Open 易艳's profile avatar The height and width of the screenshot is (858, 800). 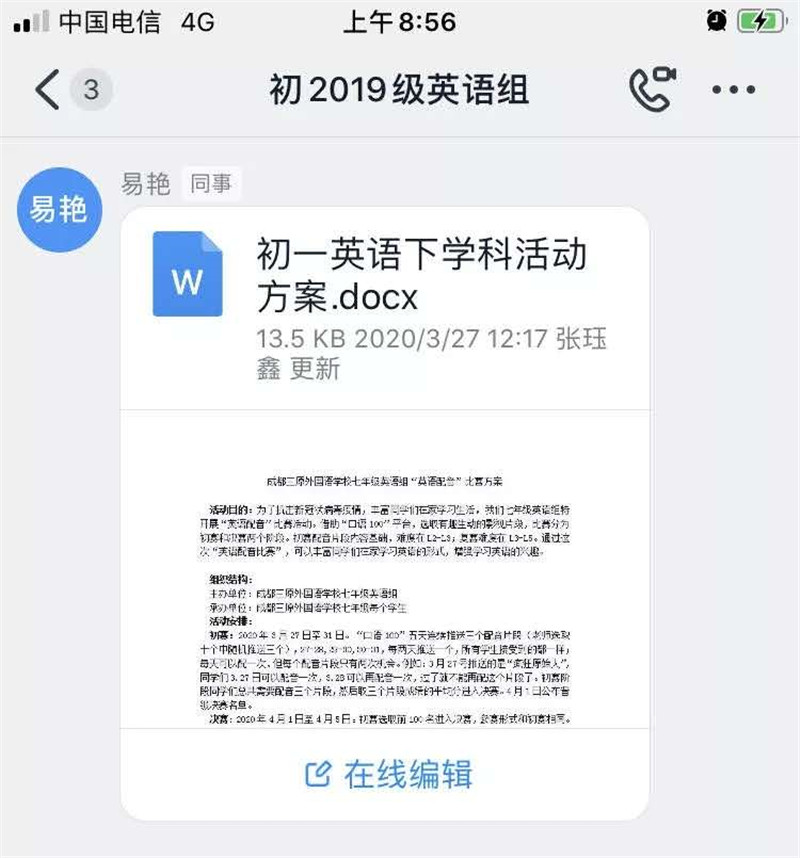click(x=62, y=209)
